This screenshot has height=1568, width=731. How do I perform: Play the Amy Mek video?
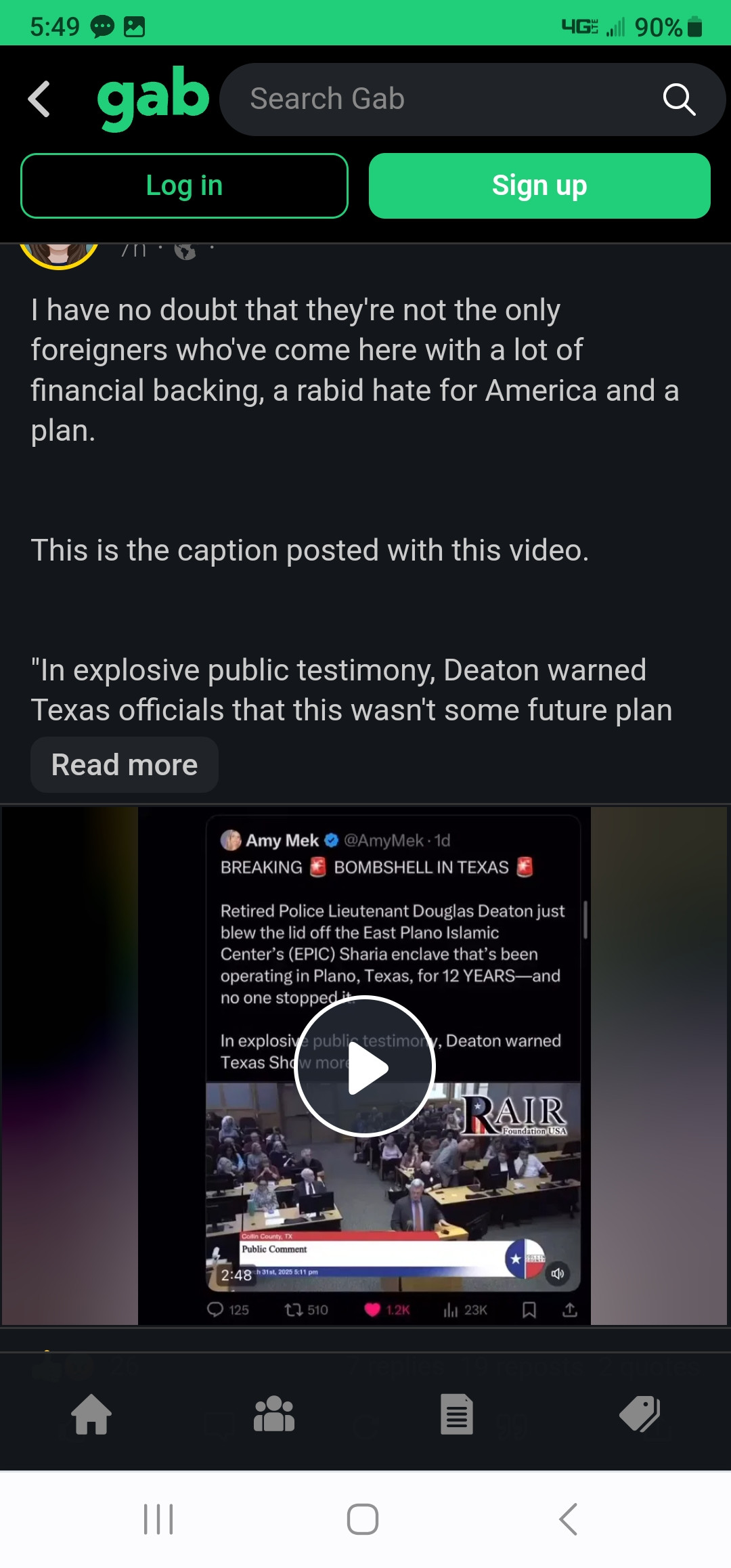[x=365, y=1066]
